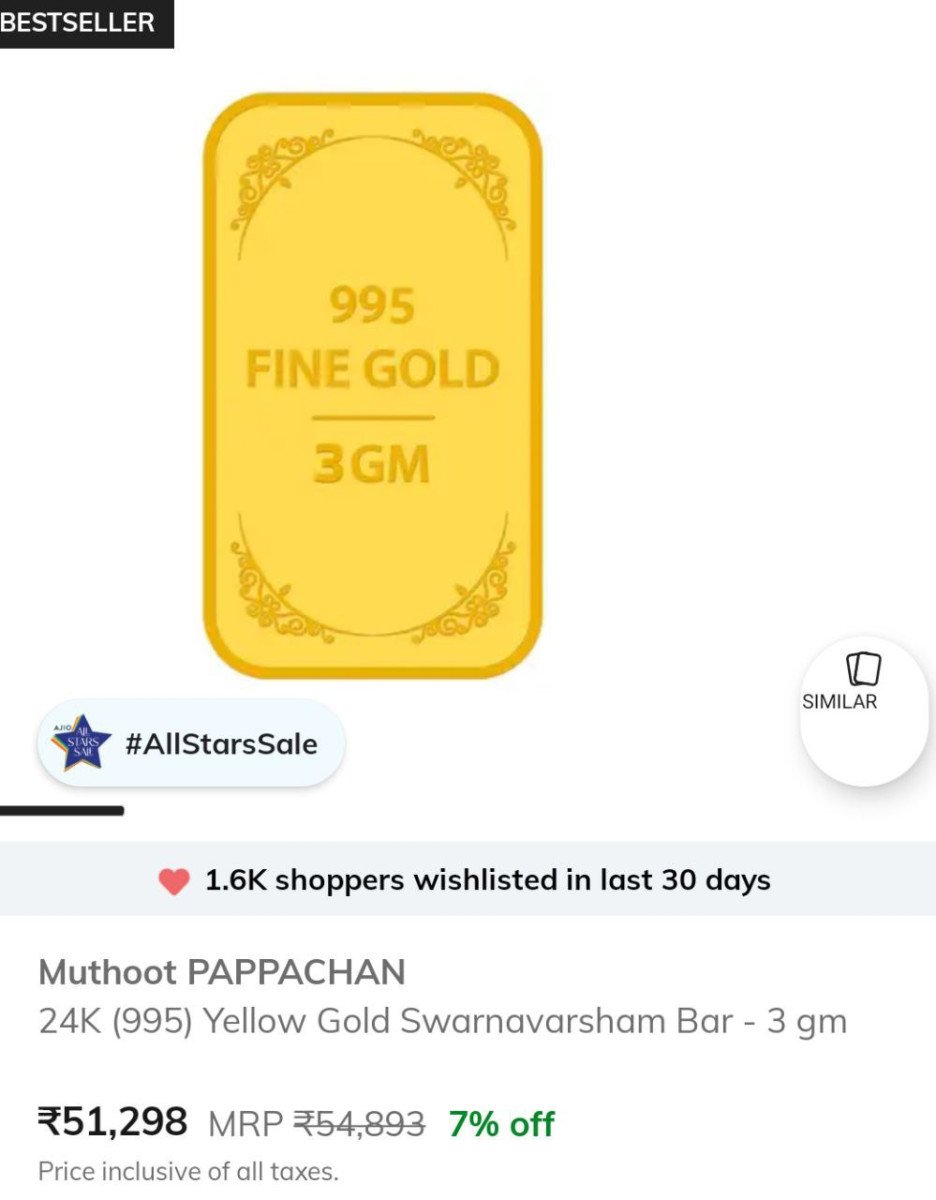Select the BESTSELLER badge

78,22
